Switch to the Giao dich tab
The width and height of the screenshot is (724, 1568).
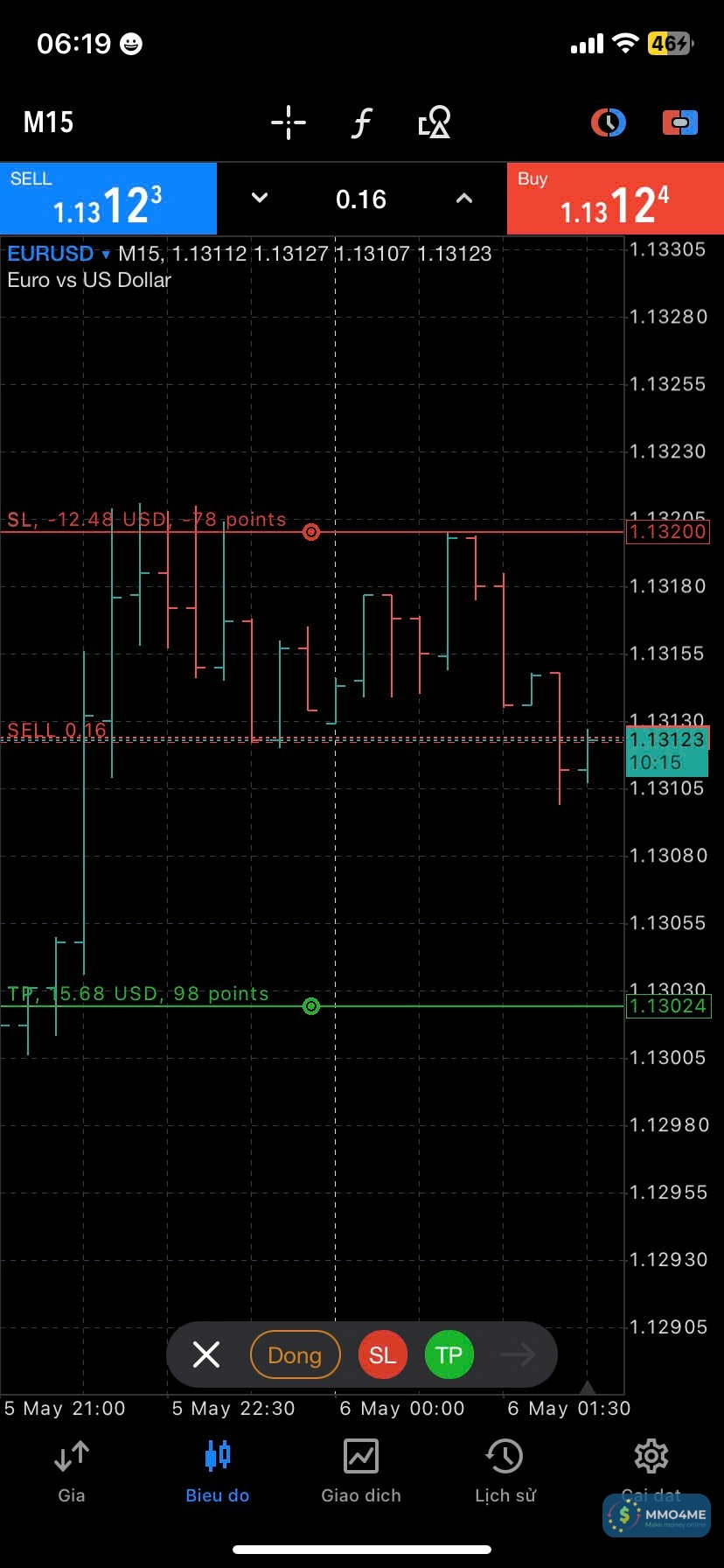coord(361,1471)
